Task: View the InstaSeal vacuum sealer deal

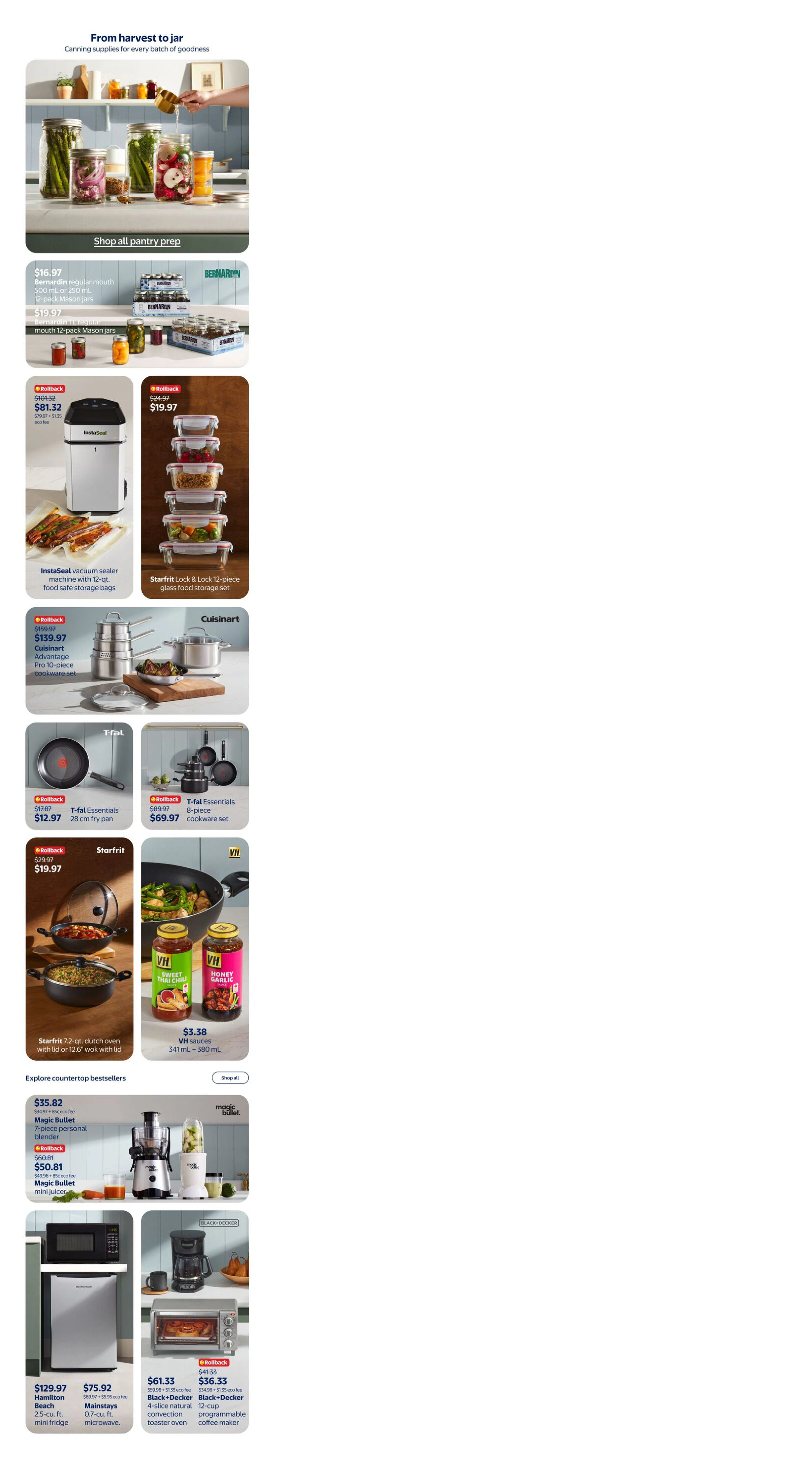Action: pos(79,488)
